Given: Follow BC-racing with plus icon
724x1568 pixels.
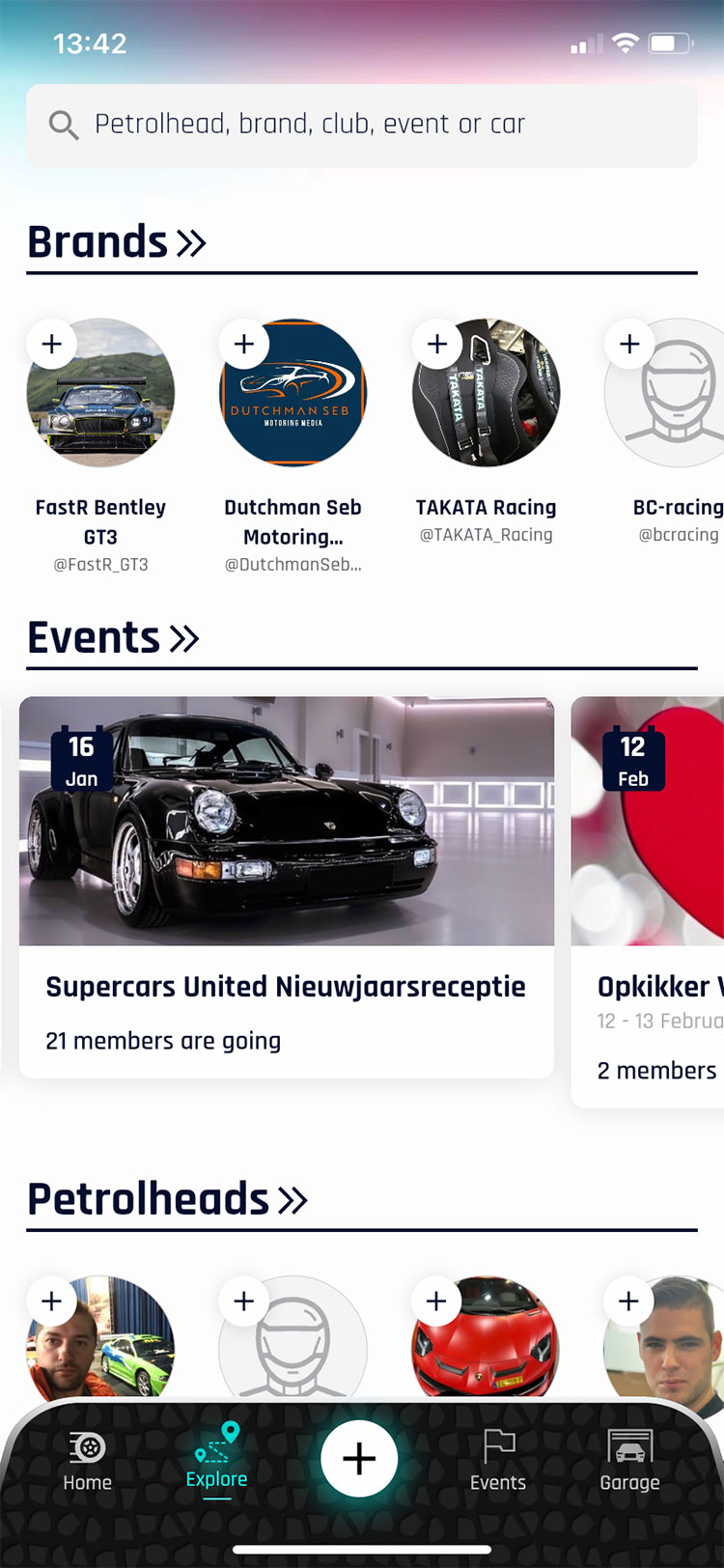Looking at the screenshot, I should pos(629,344).
